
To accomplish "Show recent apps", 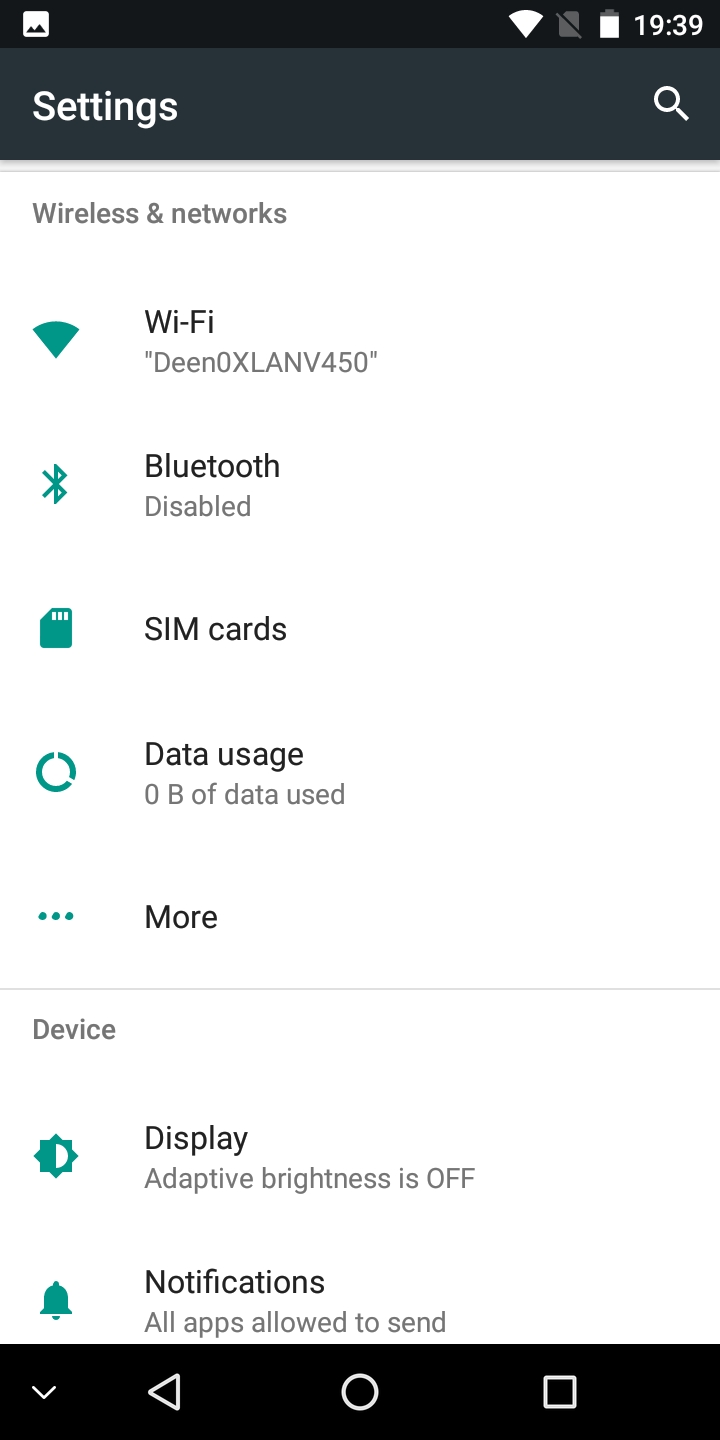I will tap(559, 1391).
